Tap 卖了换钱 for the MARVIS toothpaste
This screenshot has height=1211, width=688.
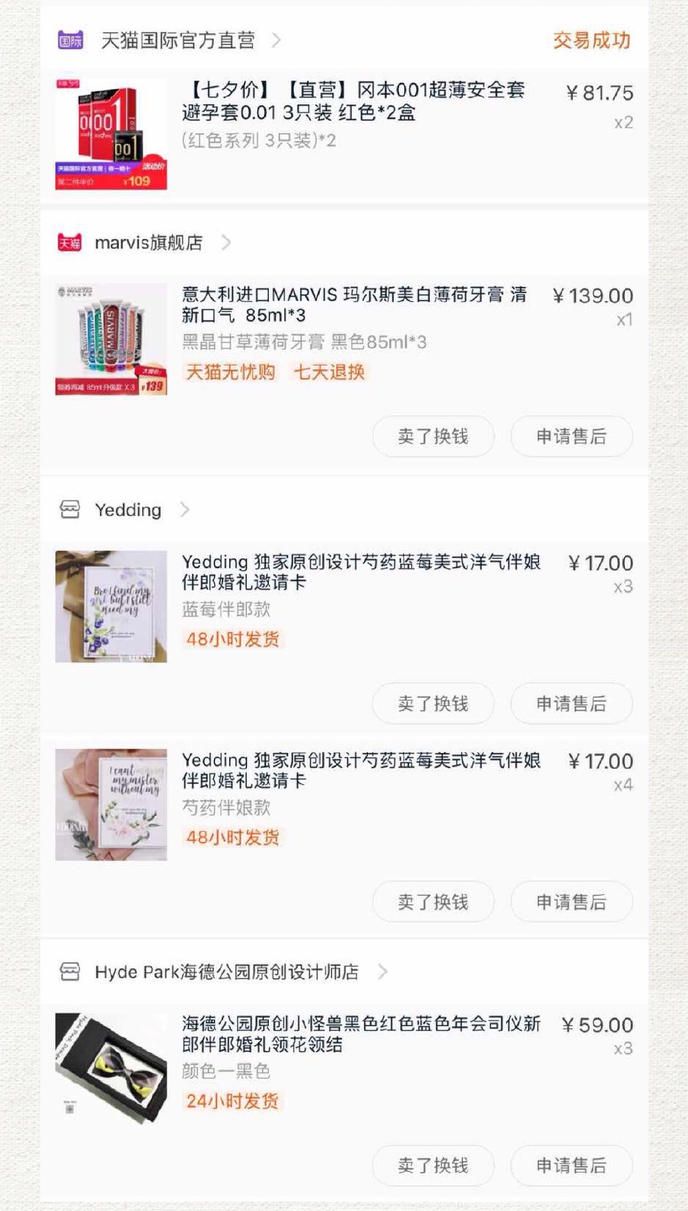coord(433,436)
